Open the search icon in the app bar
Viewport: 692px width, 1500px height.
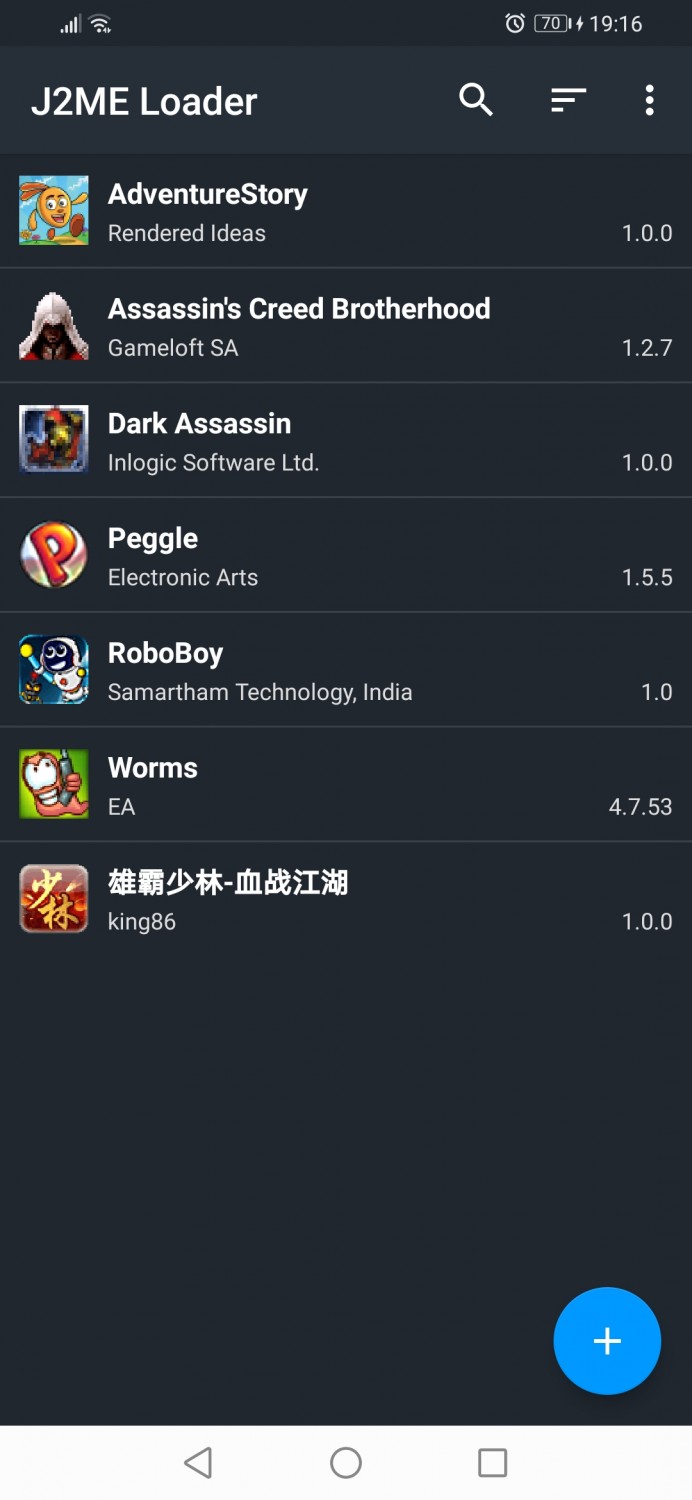coord(476,100)
